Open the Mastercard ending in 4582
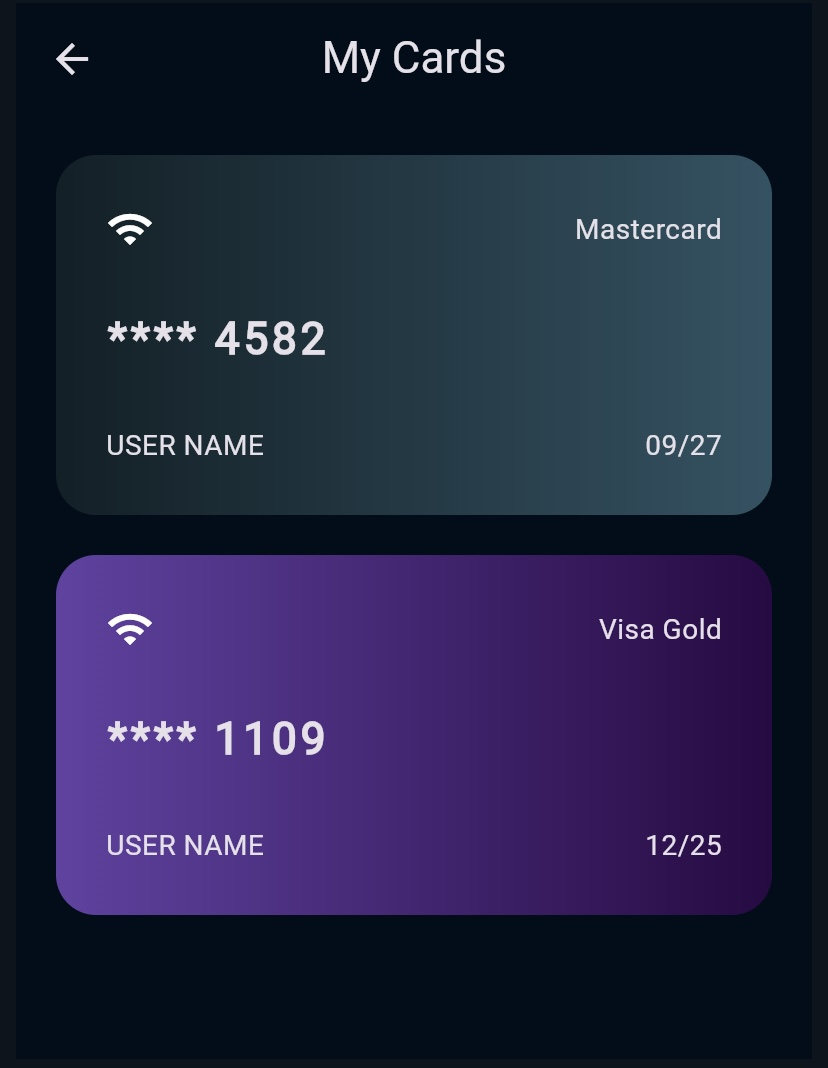 [x=413, y=335]
